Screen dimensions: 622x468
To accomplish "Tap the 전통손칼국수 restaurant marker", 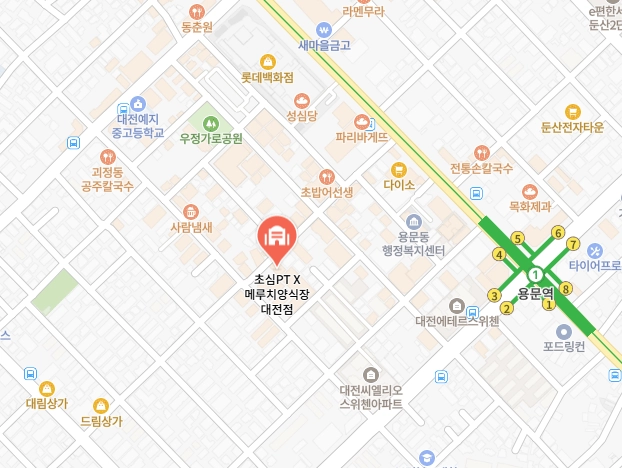I will point(482,153).
